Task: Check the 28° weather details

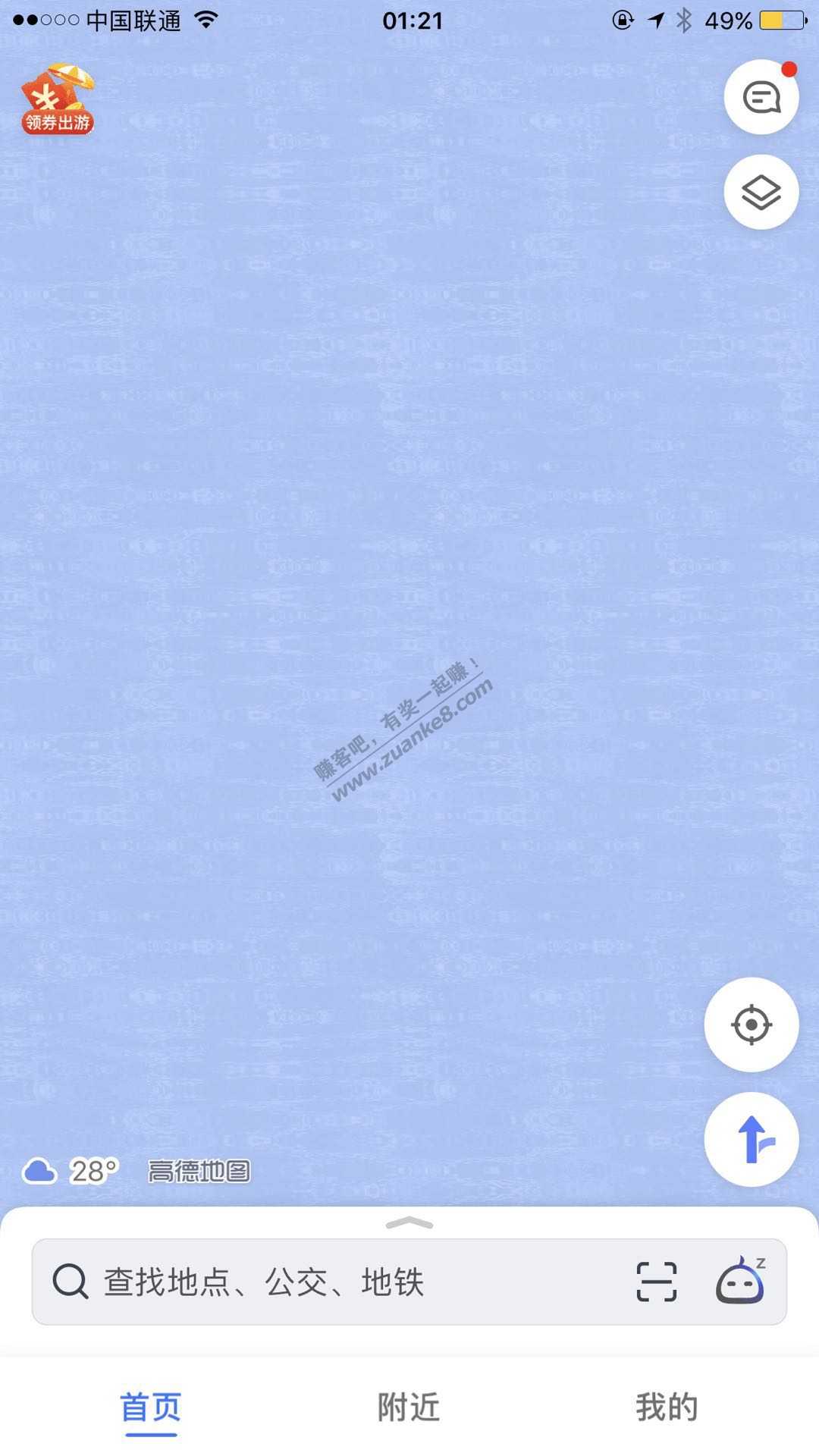Action: (x=71, y=1171)
